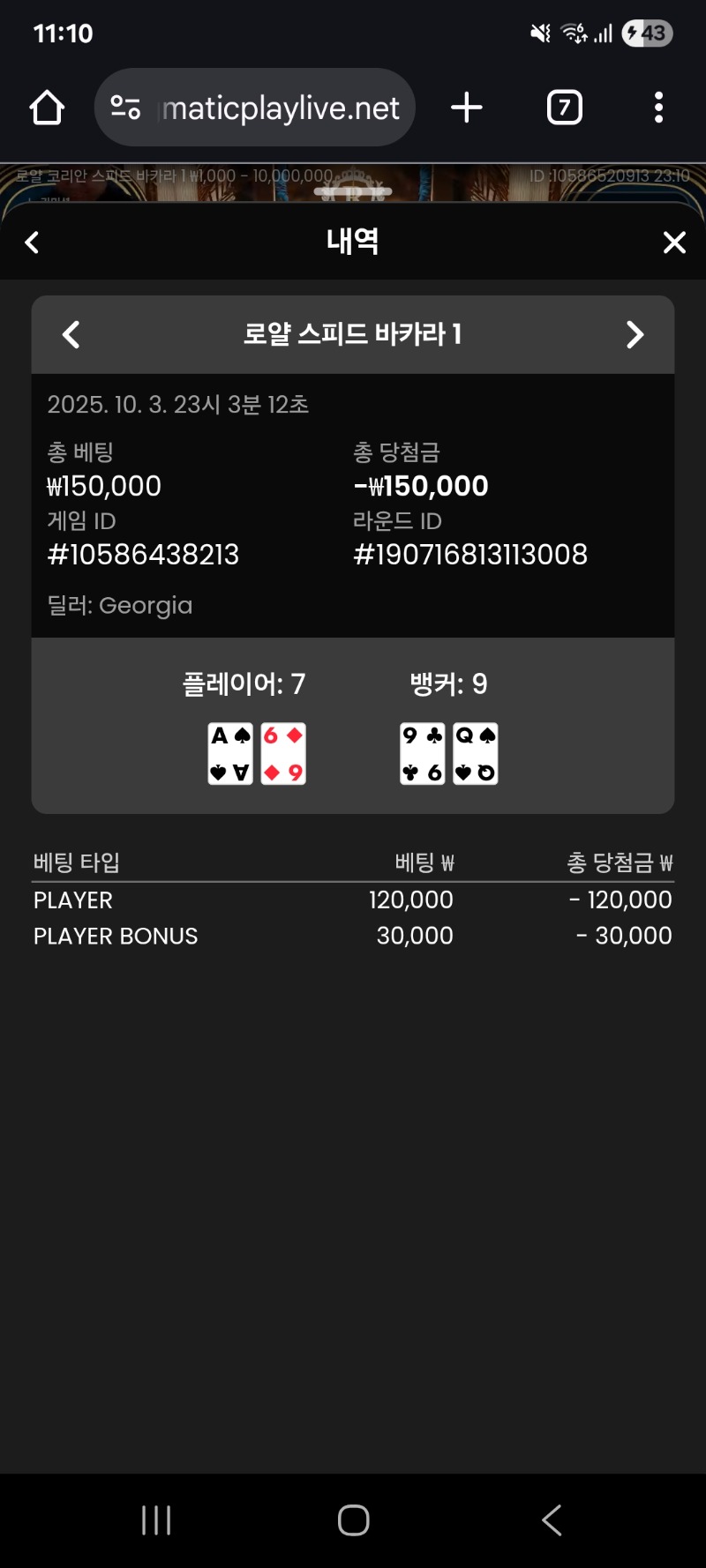Go back from the 내역 history panel

pyautogui.click(x=33, y=243)
